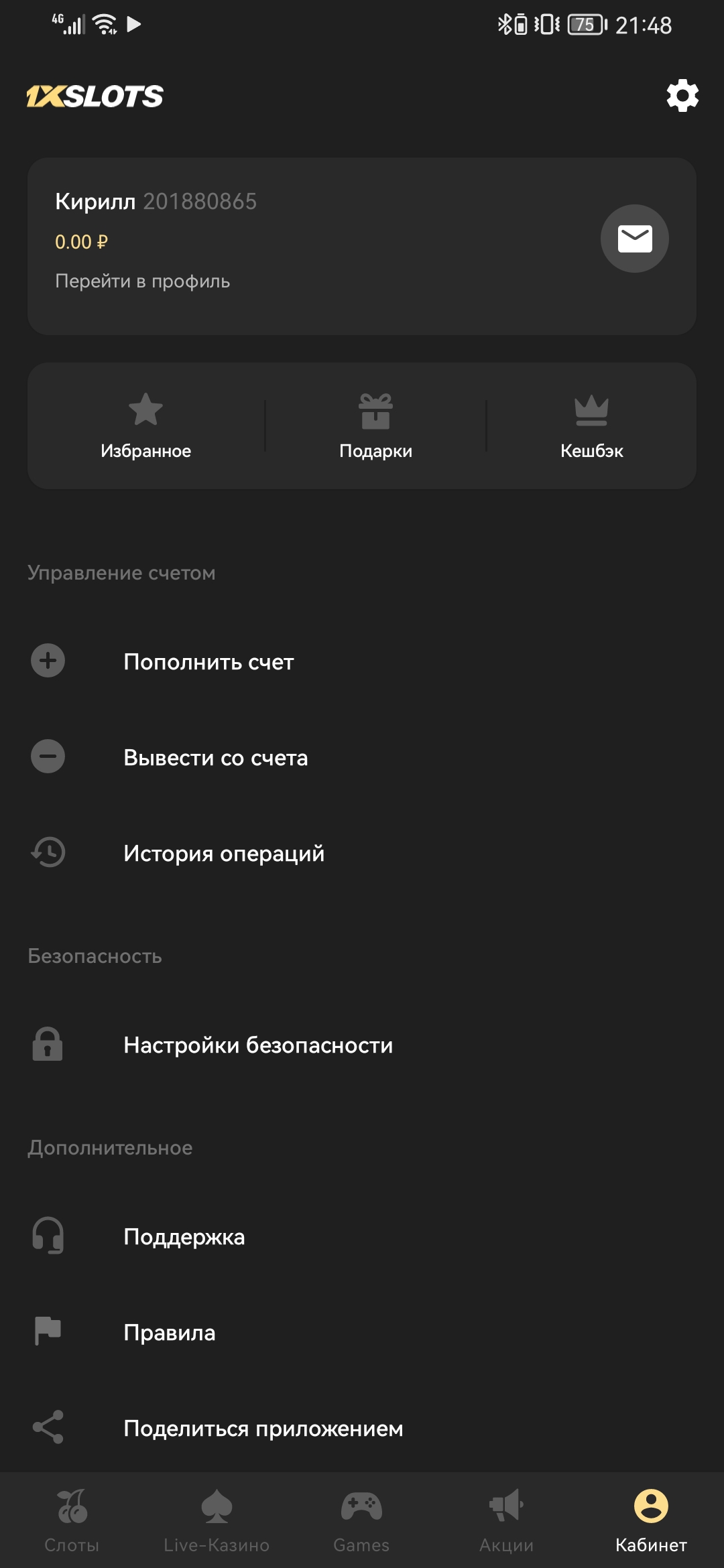Tap Поделиться приложением
The image size is (724, 1568).
263,1429
